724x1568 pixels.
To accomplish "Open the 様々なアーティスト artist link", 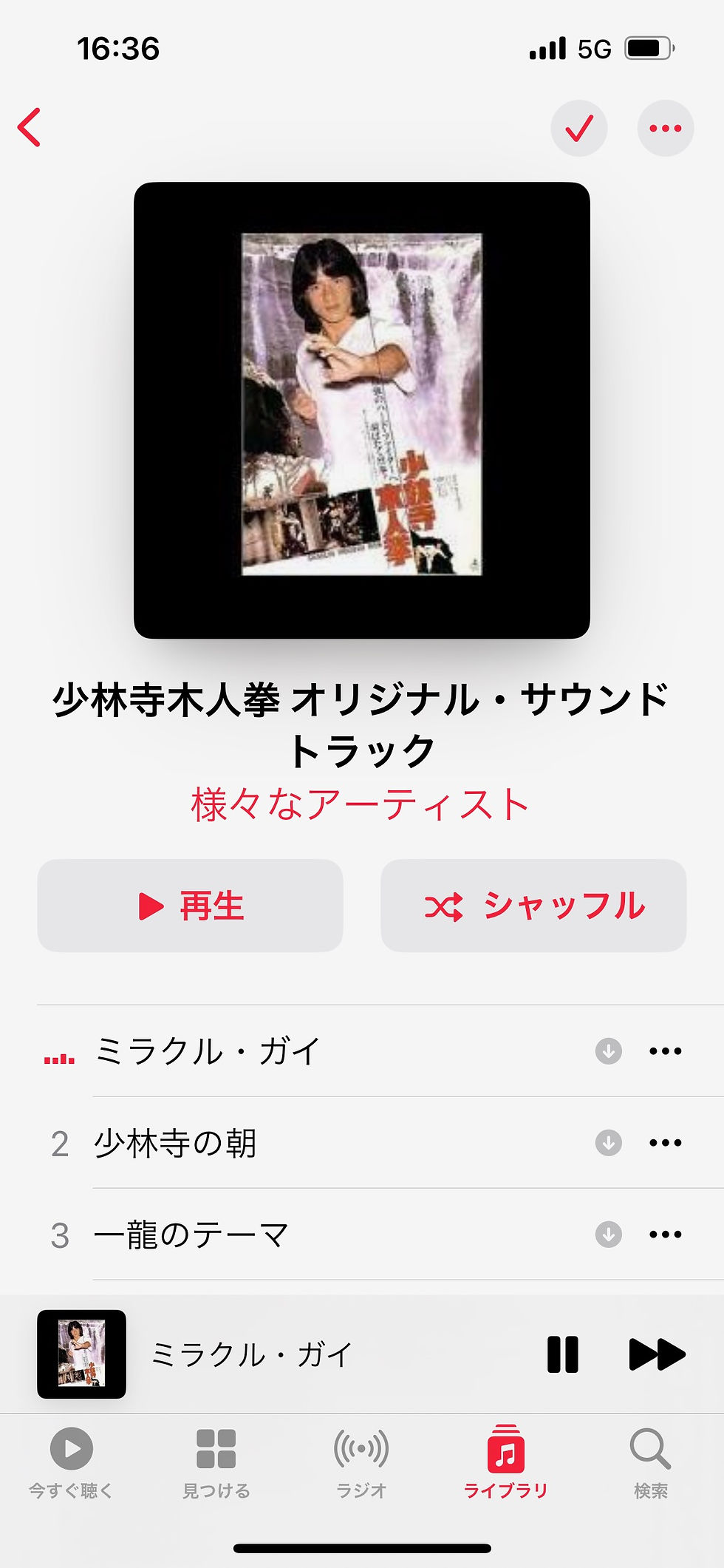I will pos(361,804).
